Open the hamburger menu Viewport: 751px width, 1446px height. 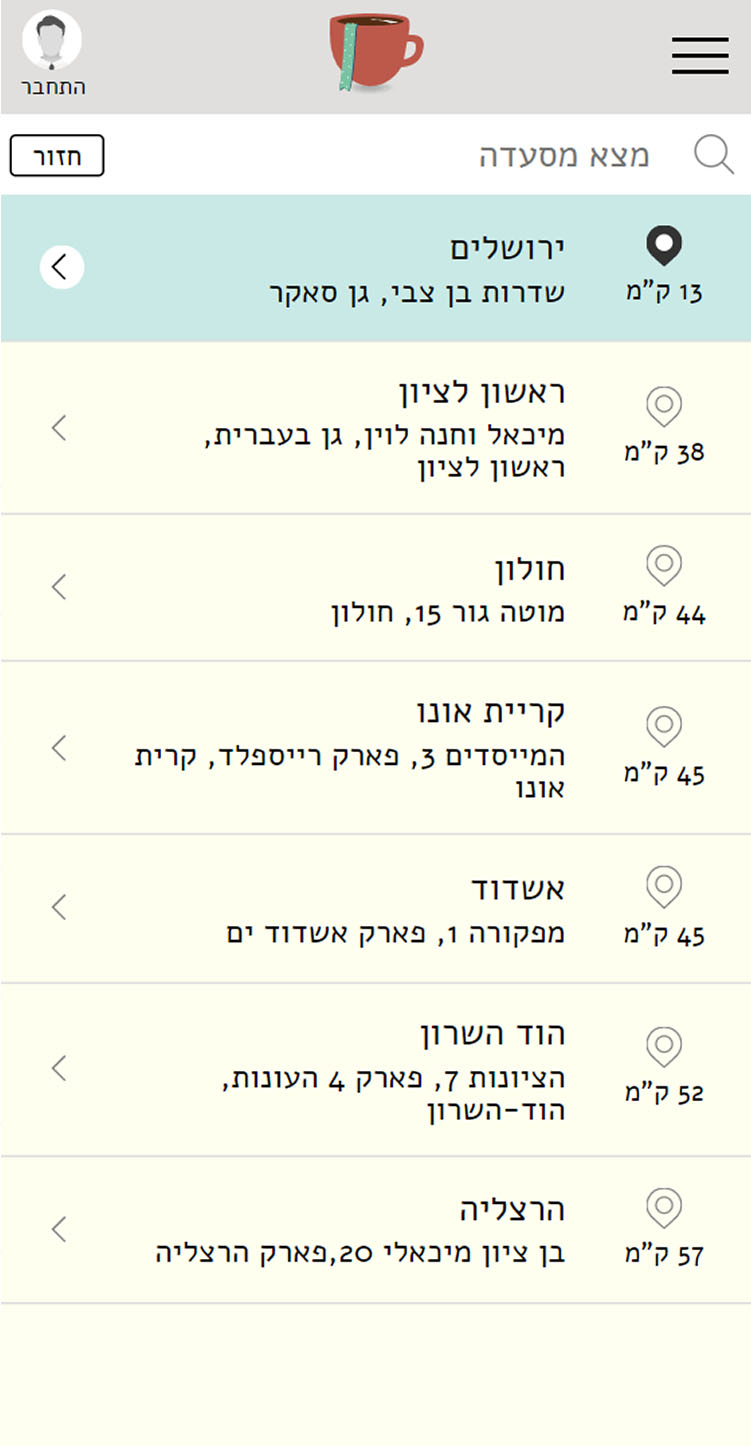[700, 56]
